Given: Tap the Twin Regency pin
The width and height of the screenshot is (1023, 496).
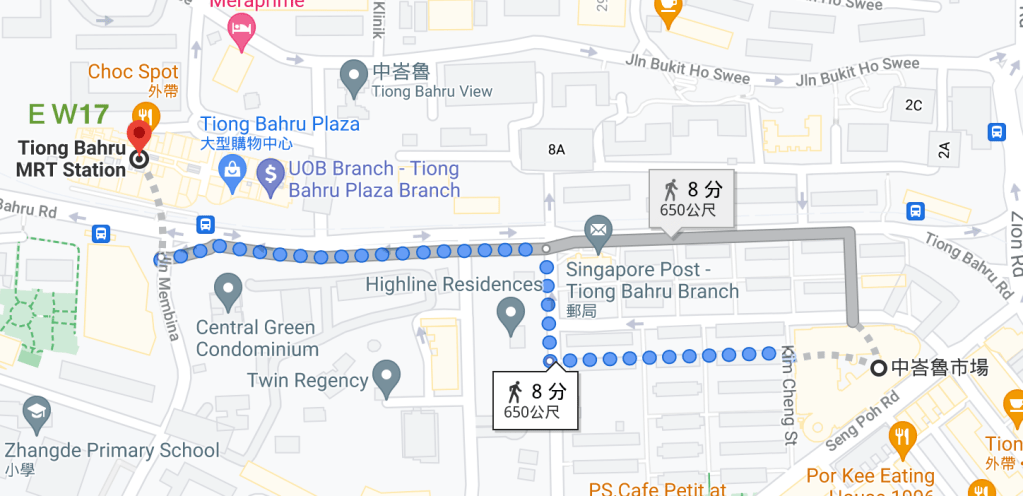Looking at the screenshot, I should point(386,378).
